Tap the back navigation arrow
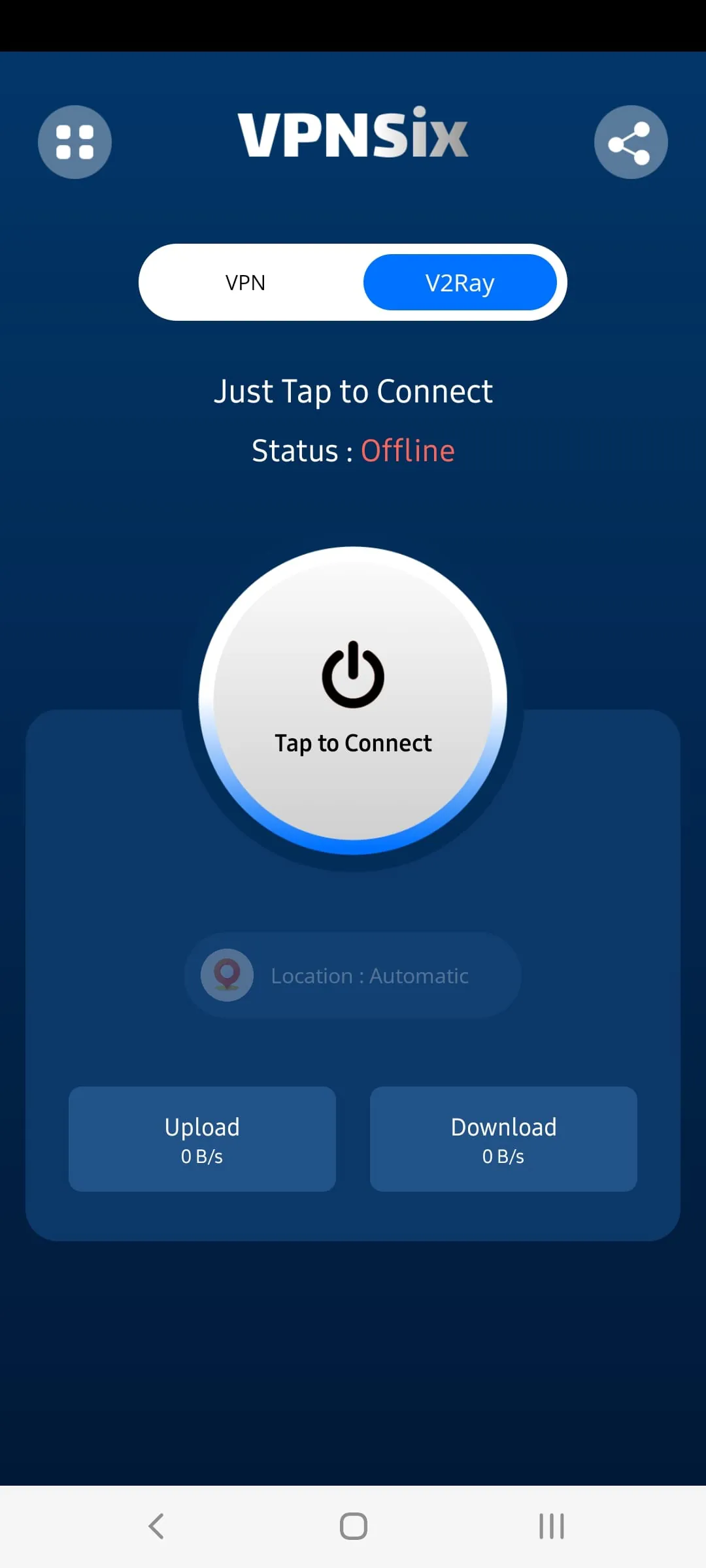This screenshot has width=706, height=1568. click(156, 1526)
